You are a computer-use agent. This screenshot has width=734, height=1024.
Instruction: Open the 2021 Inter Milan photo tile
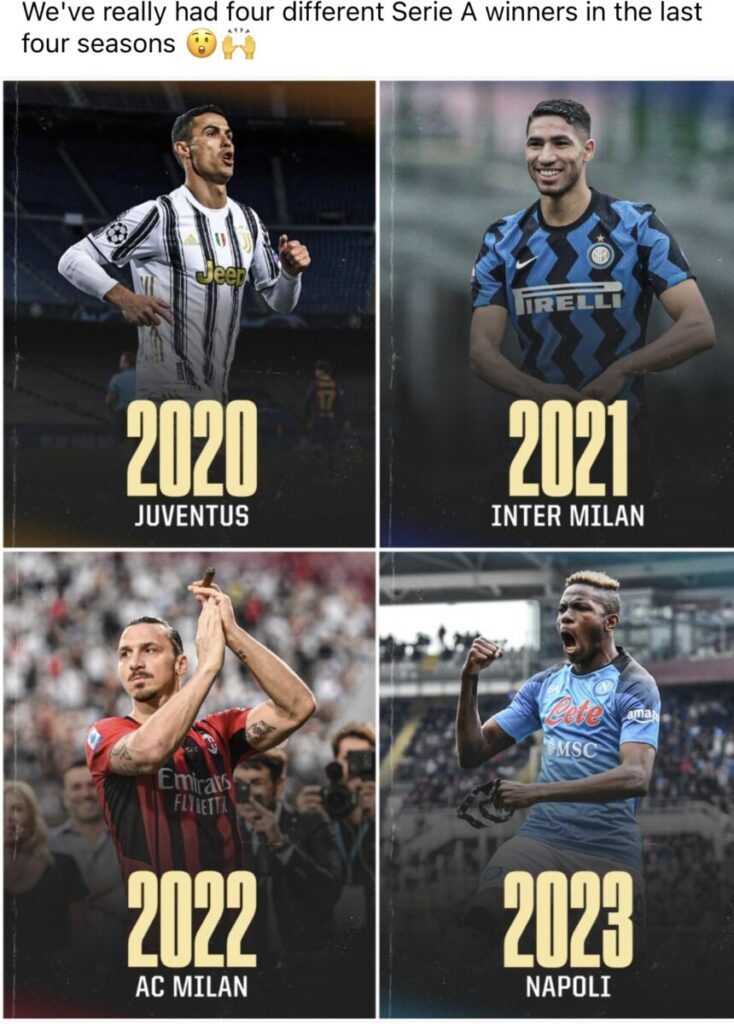pos(556,313)
